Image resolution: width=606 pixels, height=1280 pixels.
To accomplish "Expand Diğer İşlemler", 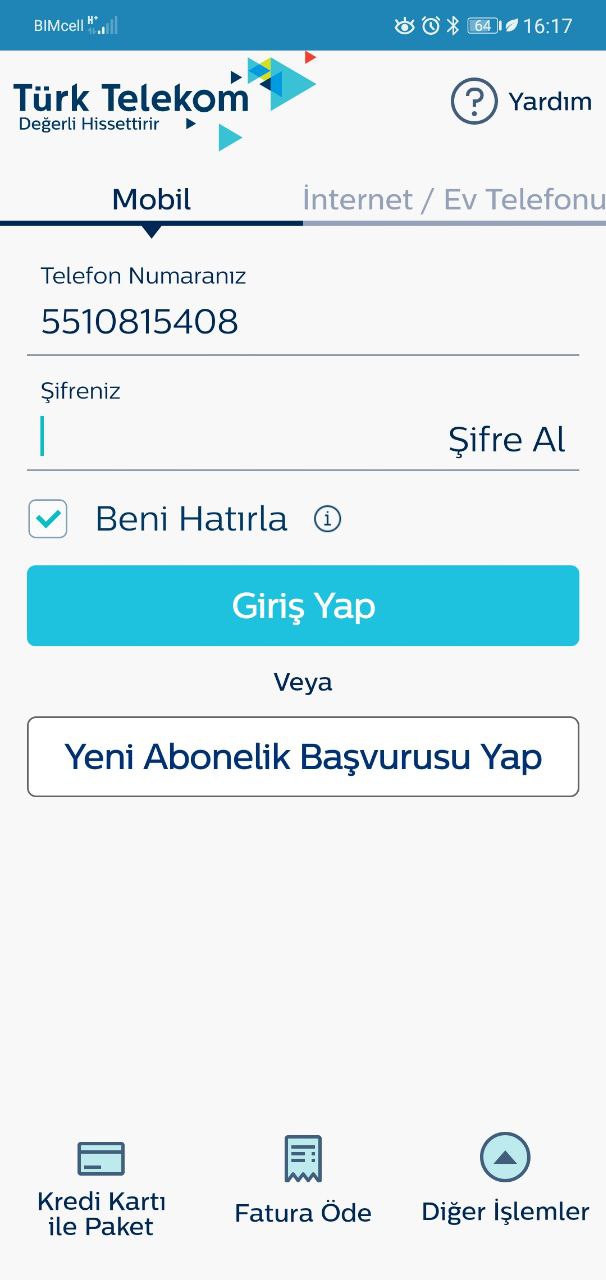I will pyautogui.click(x=505, y=1180).
